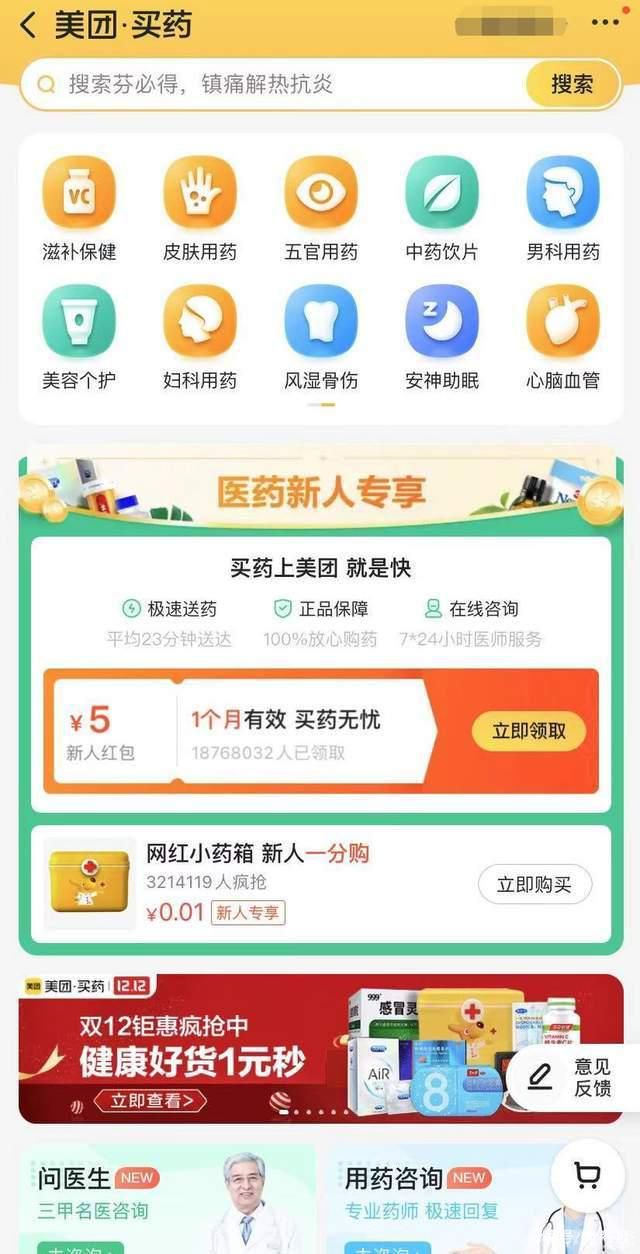Tap the medicine search field
This screenshot has height=1254, width=640.
coord(280,84)
